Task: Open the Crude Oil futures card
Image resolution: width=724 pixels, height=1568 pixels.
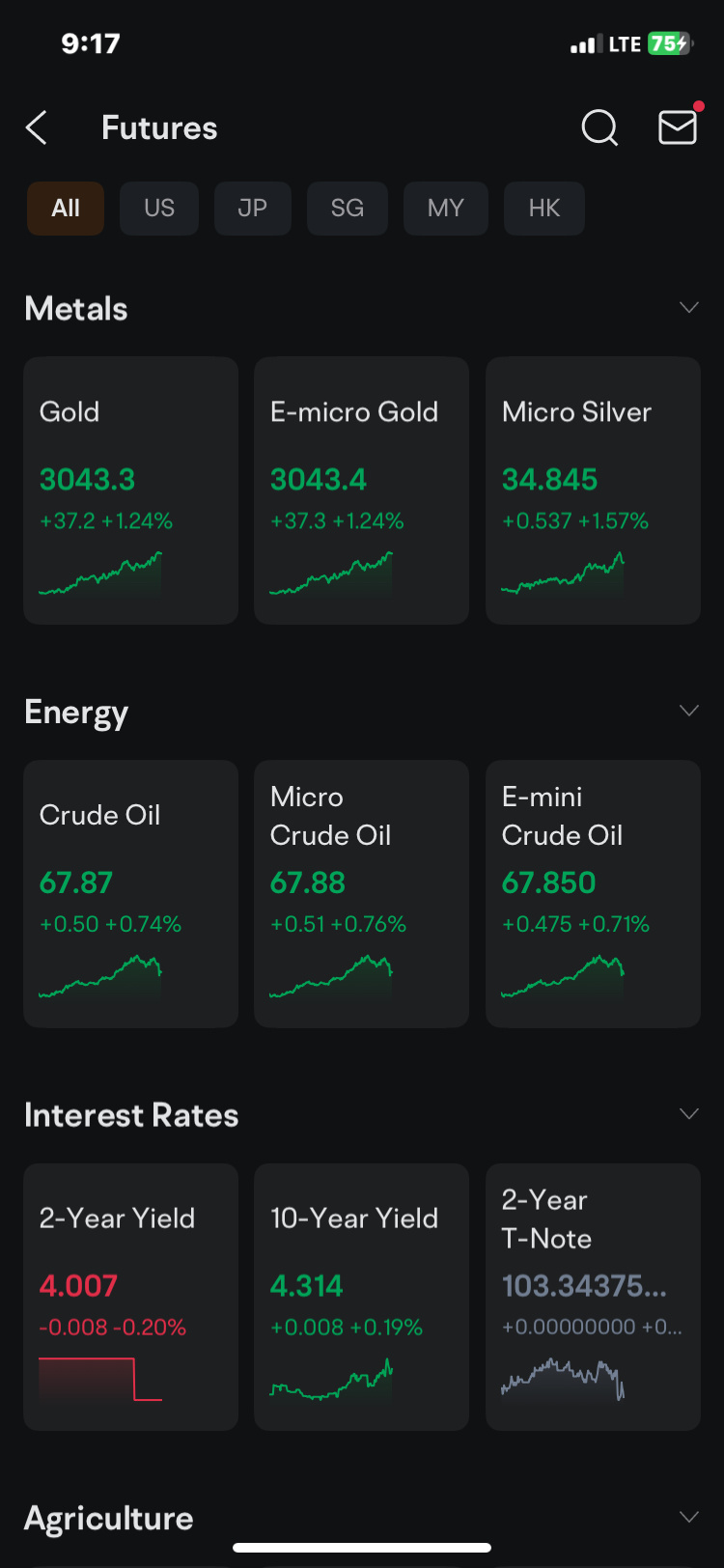Action: coord(130,894)
